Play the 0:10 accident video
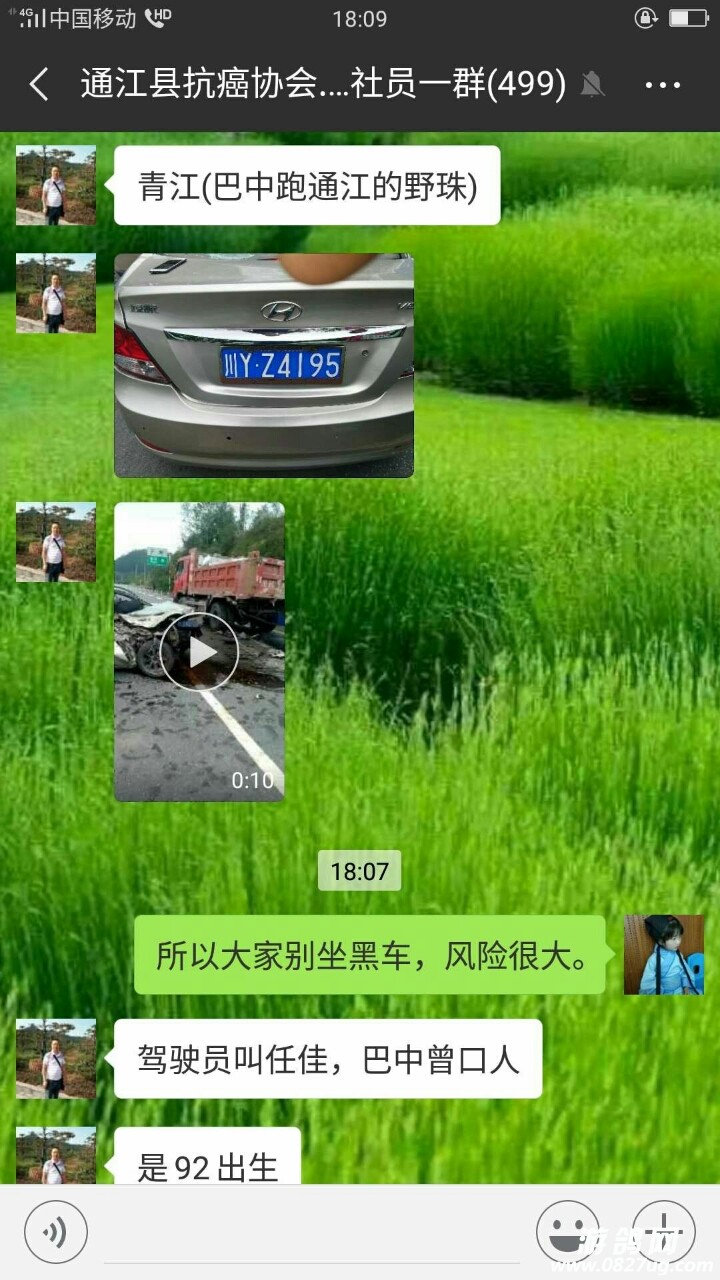The width and height of the screenshot is (720, 1280). pyautogui.click(x=199, y=652)
